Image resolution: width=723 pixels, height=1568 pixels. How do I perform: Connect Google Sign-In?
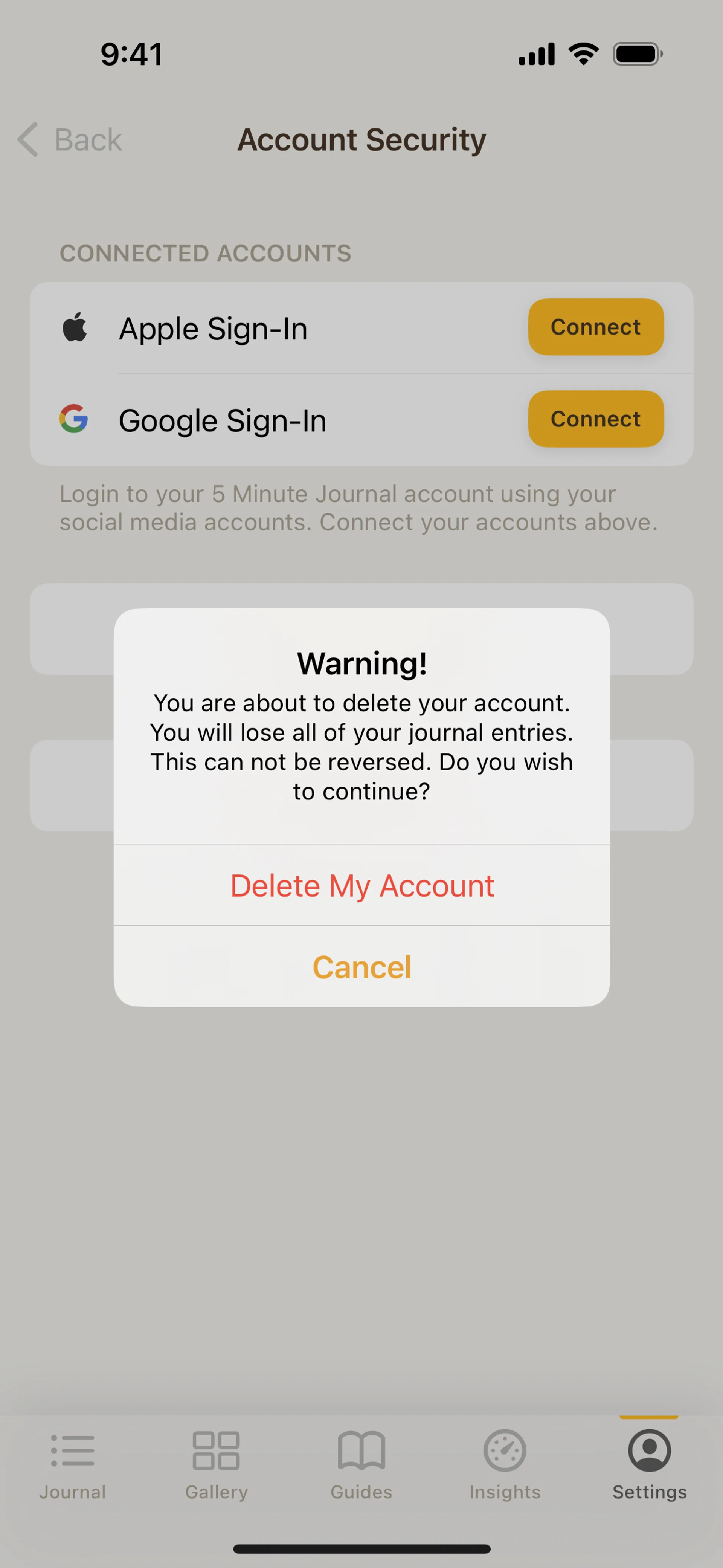tap(595, 419)
